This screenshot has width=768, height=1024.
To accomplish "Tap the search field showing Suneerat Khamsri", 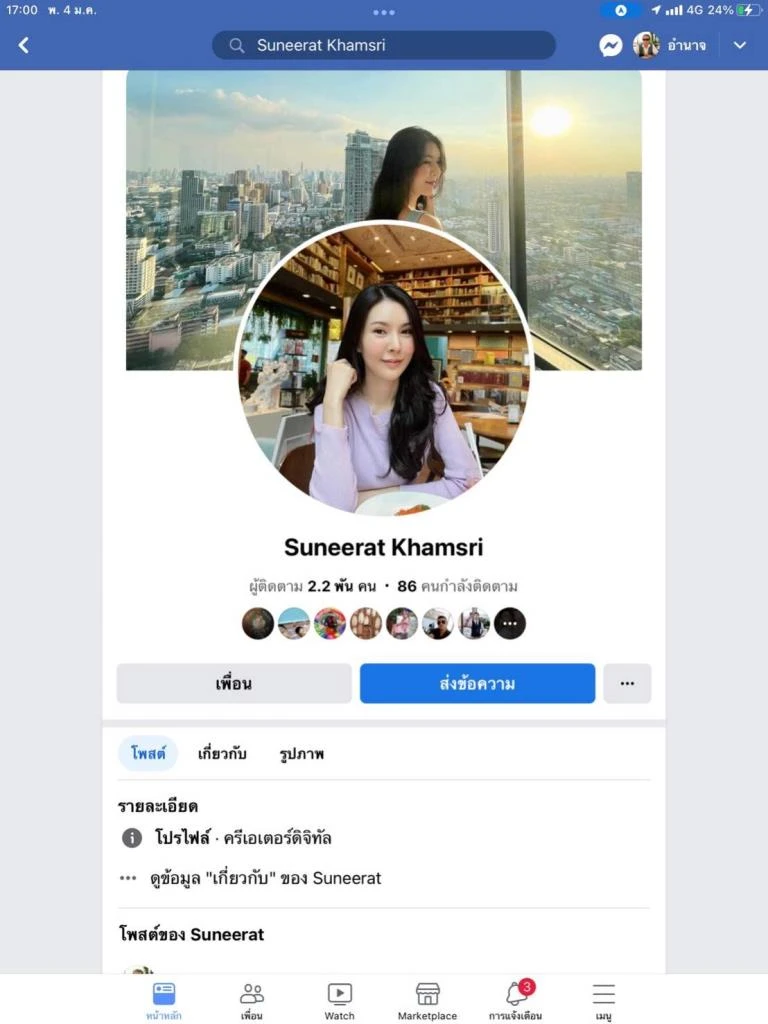I will 384,45.
